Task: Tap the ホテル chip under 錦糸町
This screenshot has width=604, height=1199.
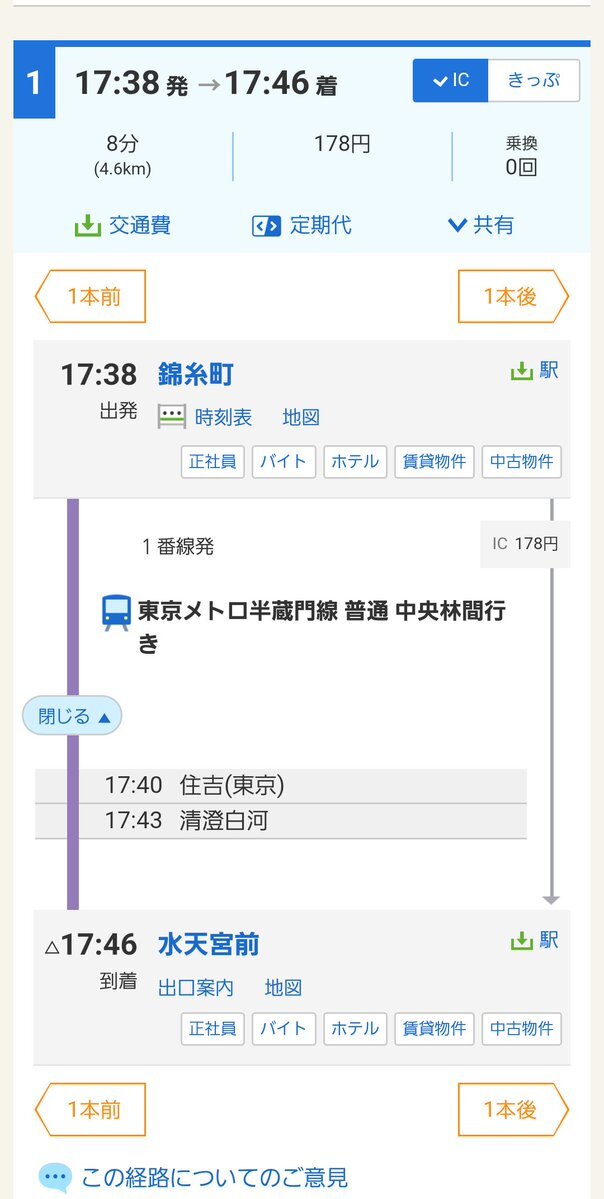Action: [355, 462]
